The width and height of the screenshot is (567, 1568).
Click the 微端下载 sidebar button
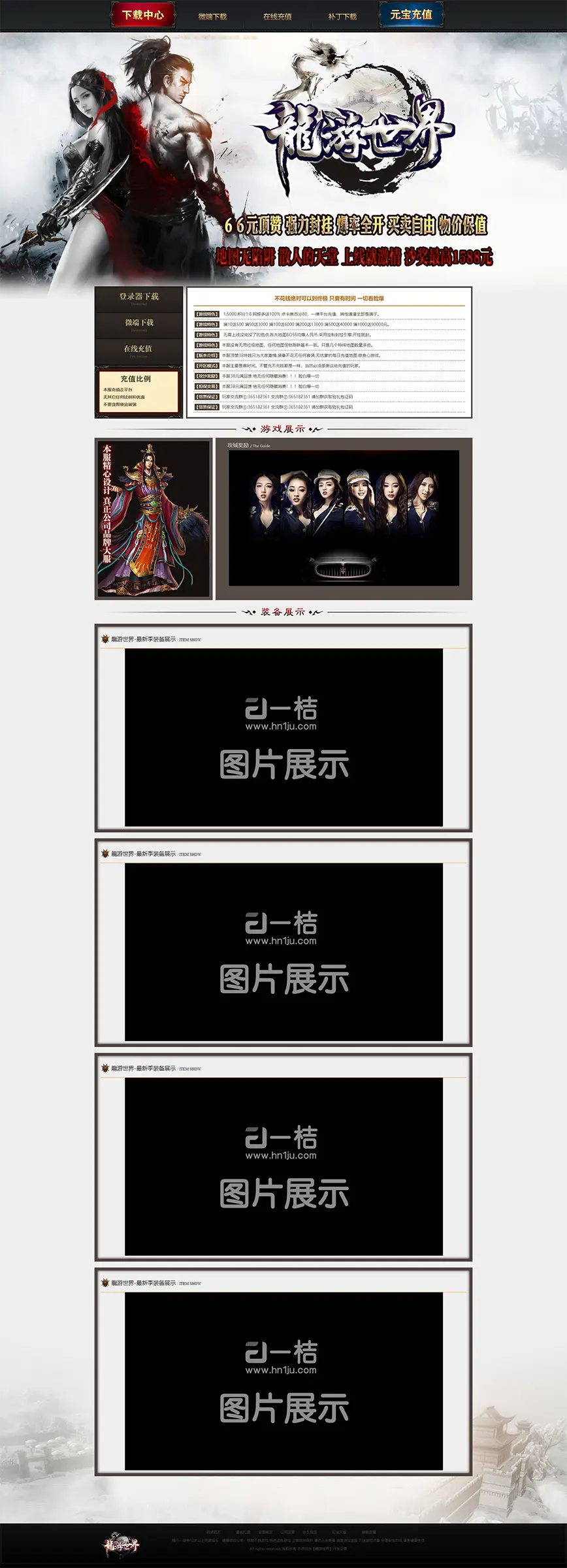138,324
